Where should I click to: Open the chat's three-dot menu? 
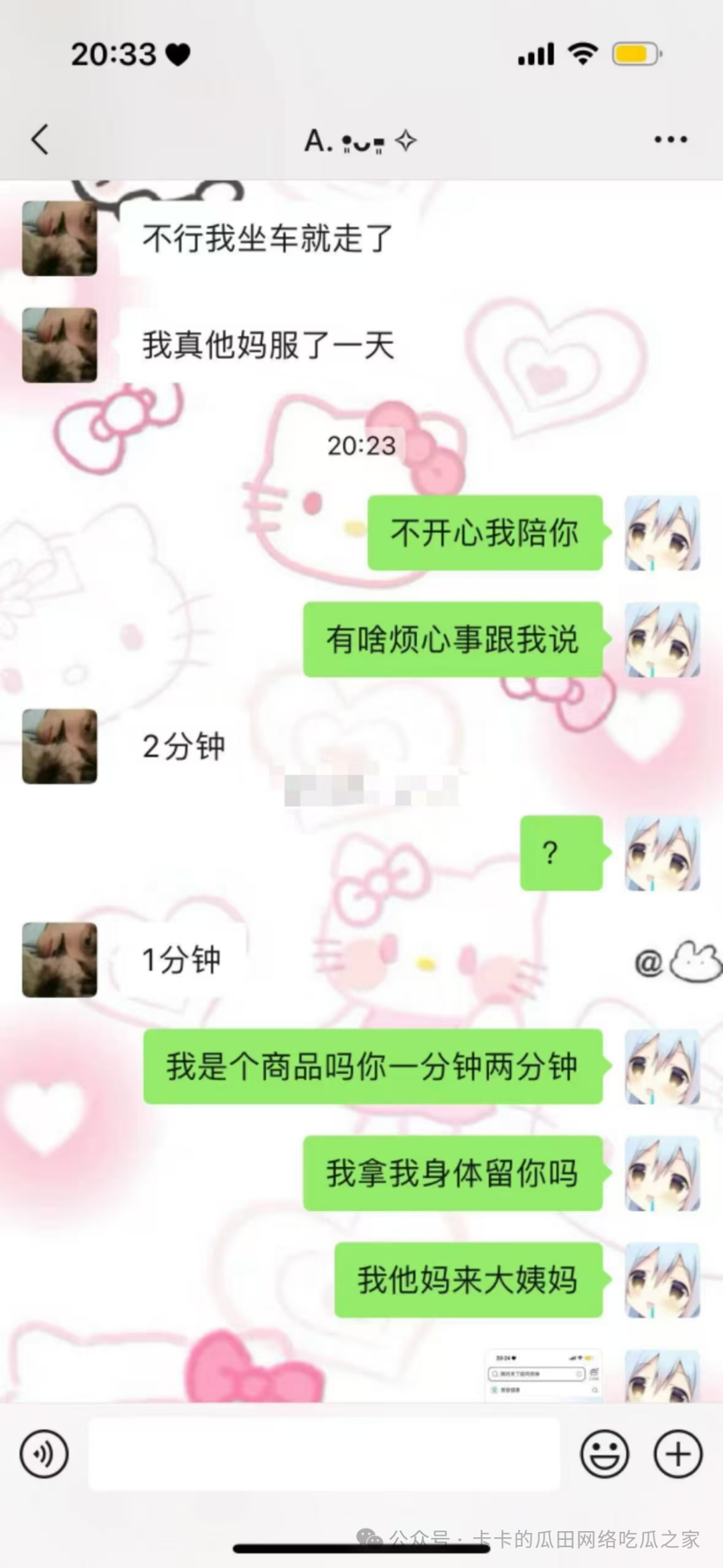670,139
